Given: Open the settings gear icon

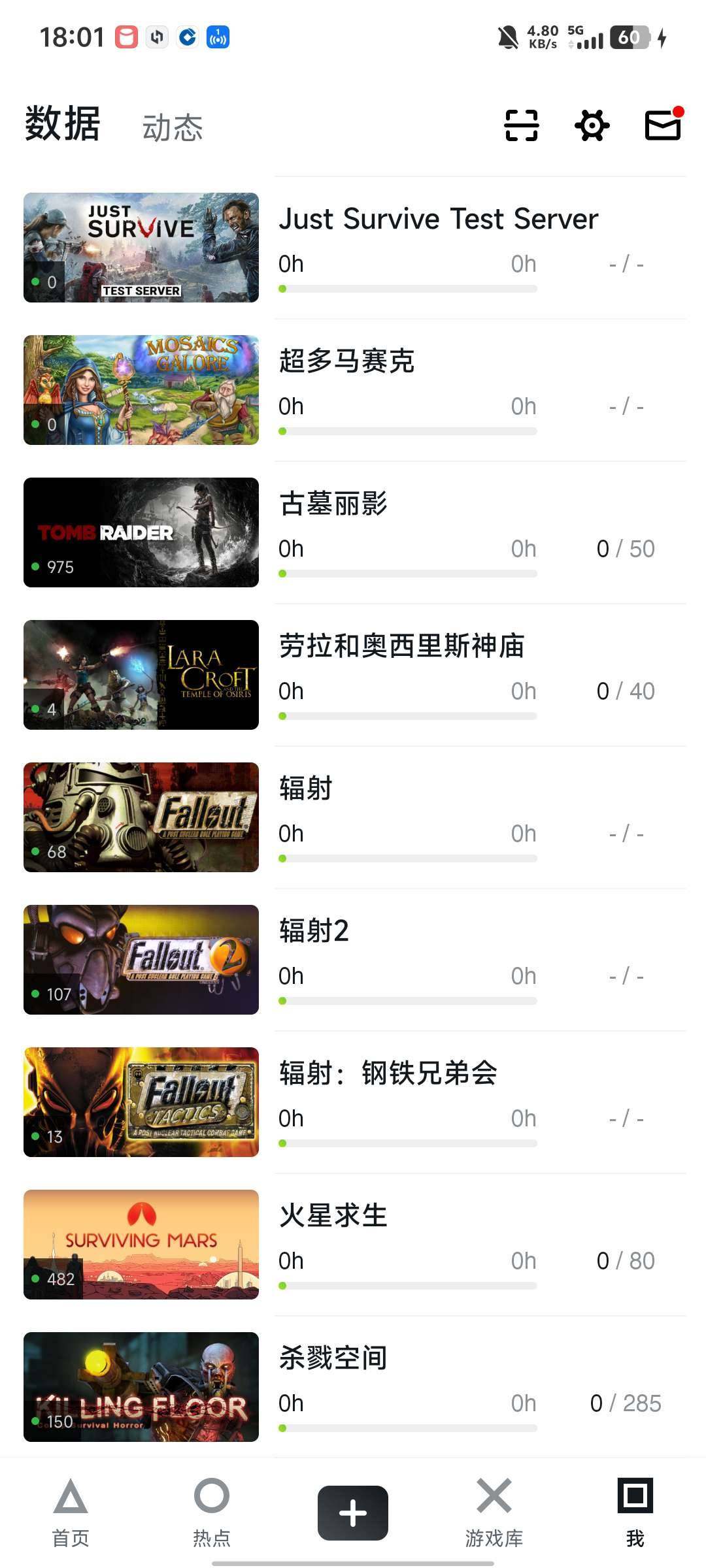Looking at the screenshot, I should [592, 125].
